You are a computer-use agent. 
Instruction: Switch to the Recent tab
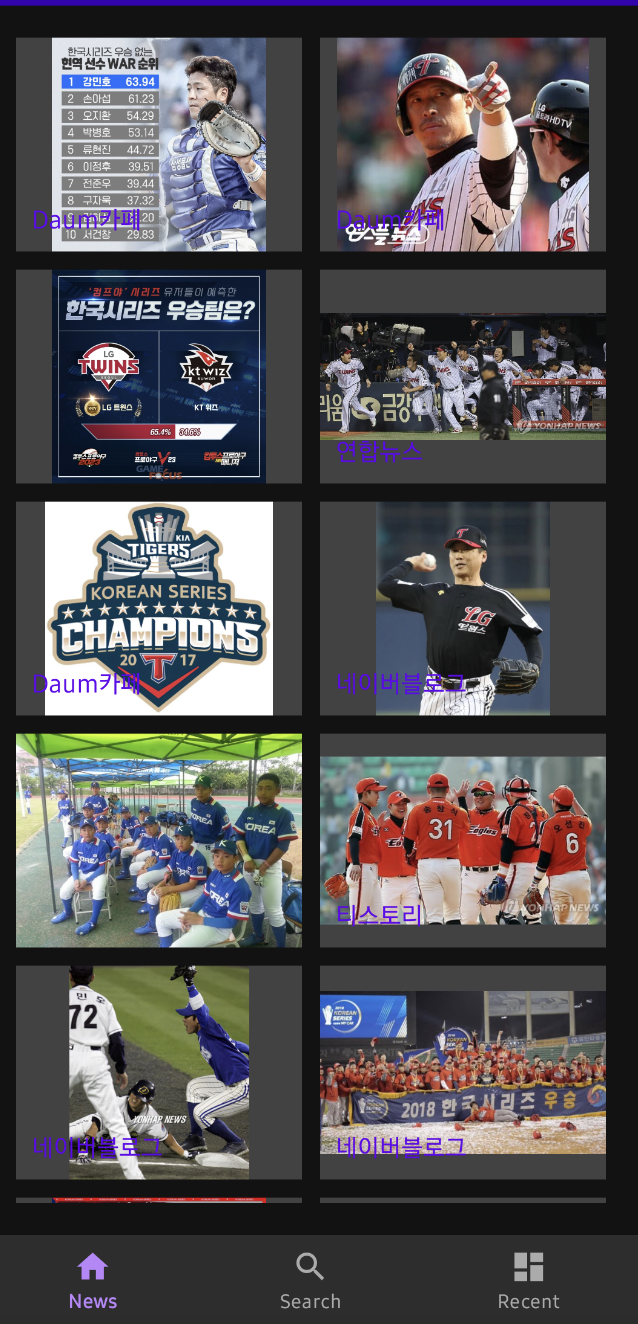[x=528, y=1281]
